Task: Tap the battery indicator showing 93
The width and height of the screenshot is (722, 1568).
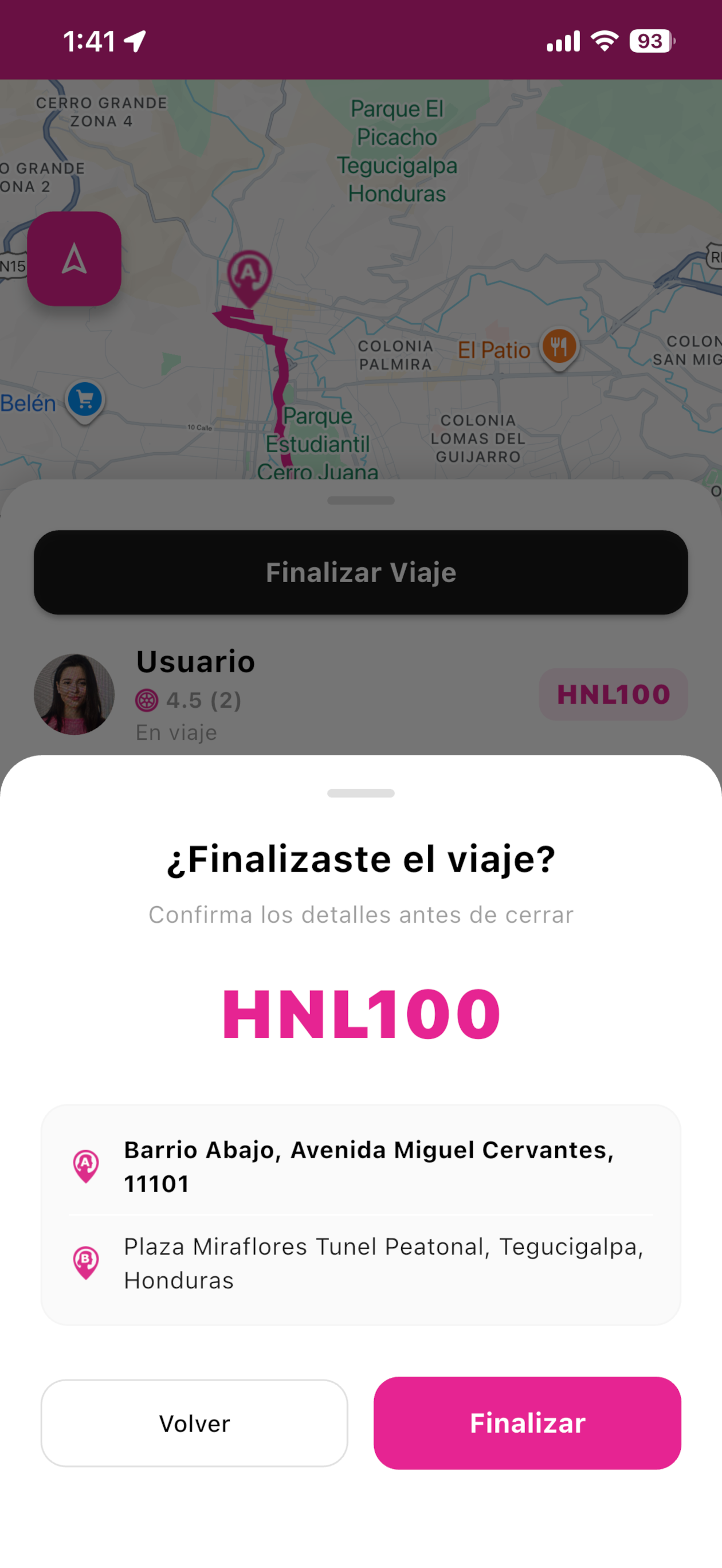Action: 651,41
